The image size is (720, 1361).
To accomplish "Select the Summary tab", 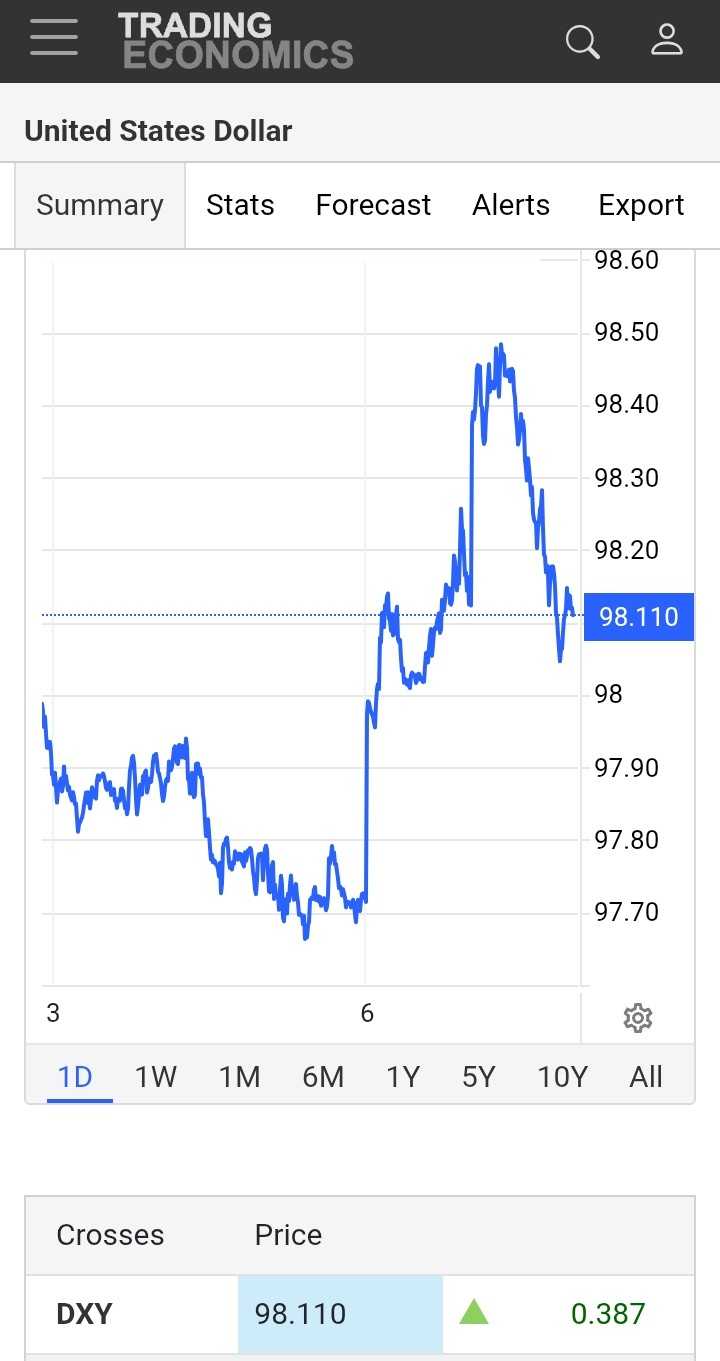I will [x=100, y=205].
